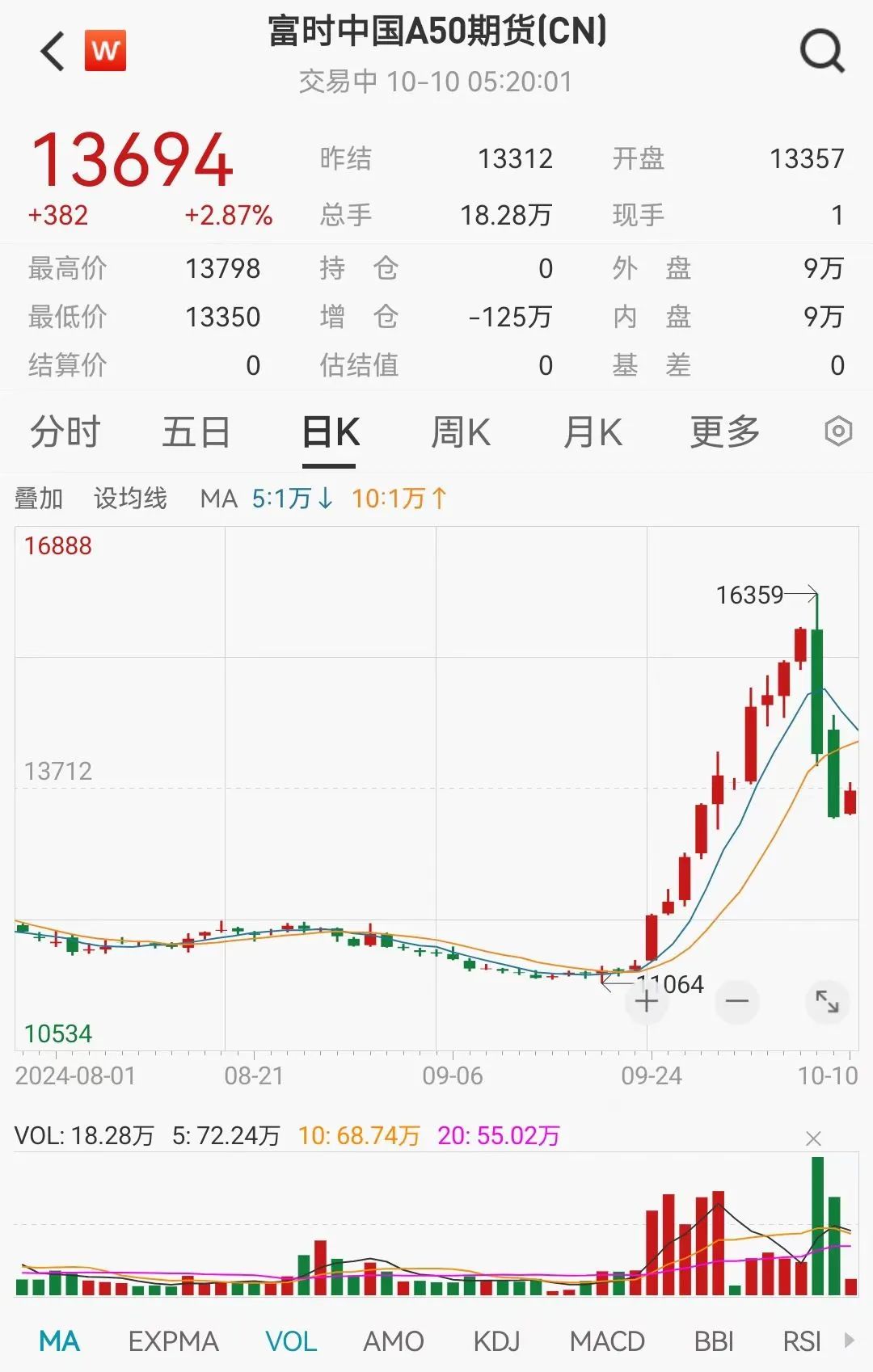Close the volume indicator panel
The height and width of the screenshot is (1372, 873).
tap(813, 1138)
